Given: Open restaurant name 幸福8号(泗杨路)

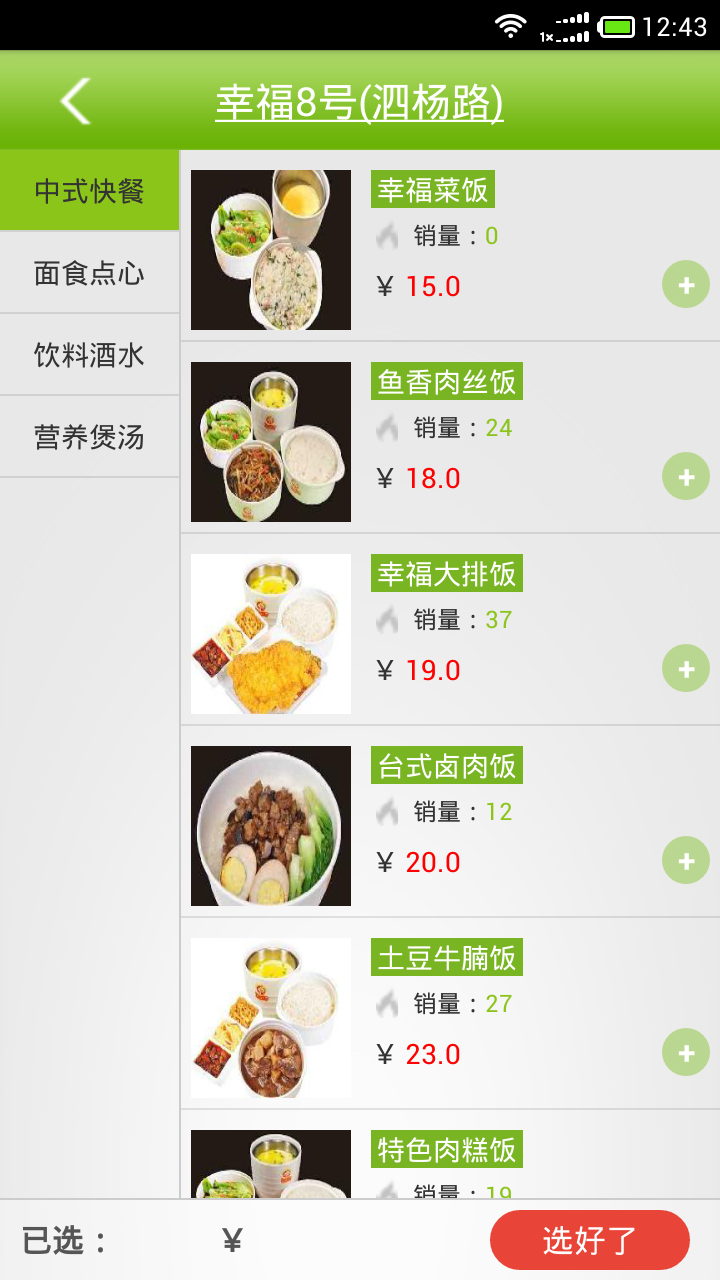Looking at the screenshot, I should tap(360, 100).
